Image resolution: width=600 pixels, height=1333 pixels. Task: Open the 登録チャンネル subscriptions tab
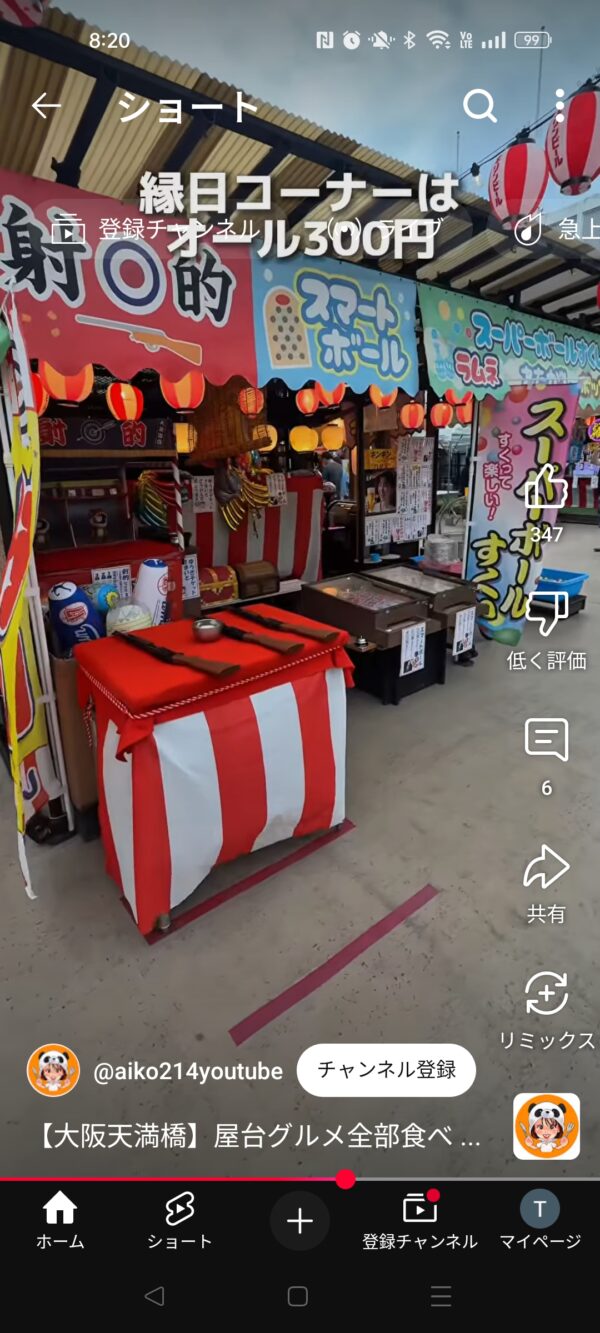point(420,1221)
